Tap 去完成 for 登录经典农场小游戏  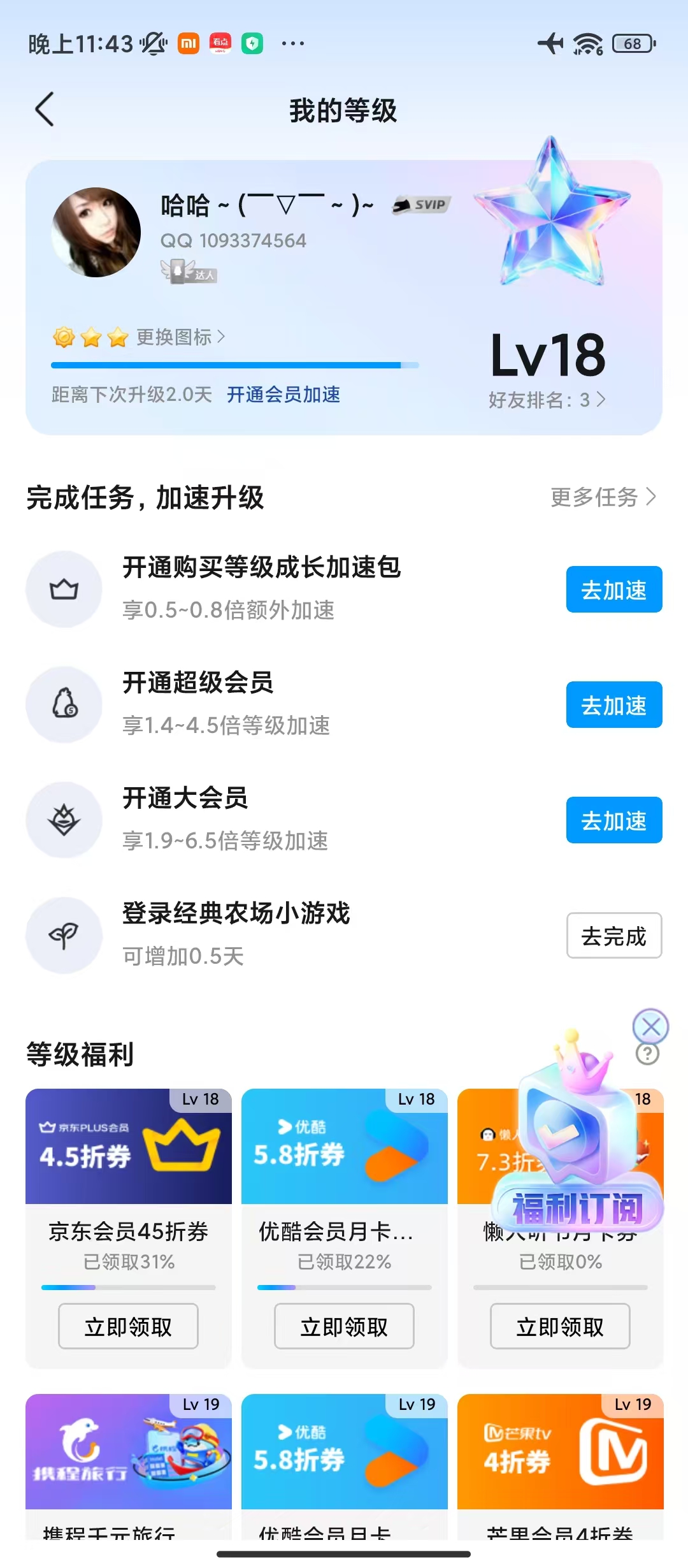point(613,936)
